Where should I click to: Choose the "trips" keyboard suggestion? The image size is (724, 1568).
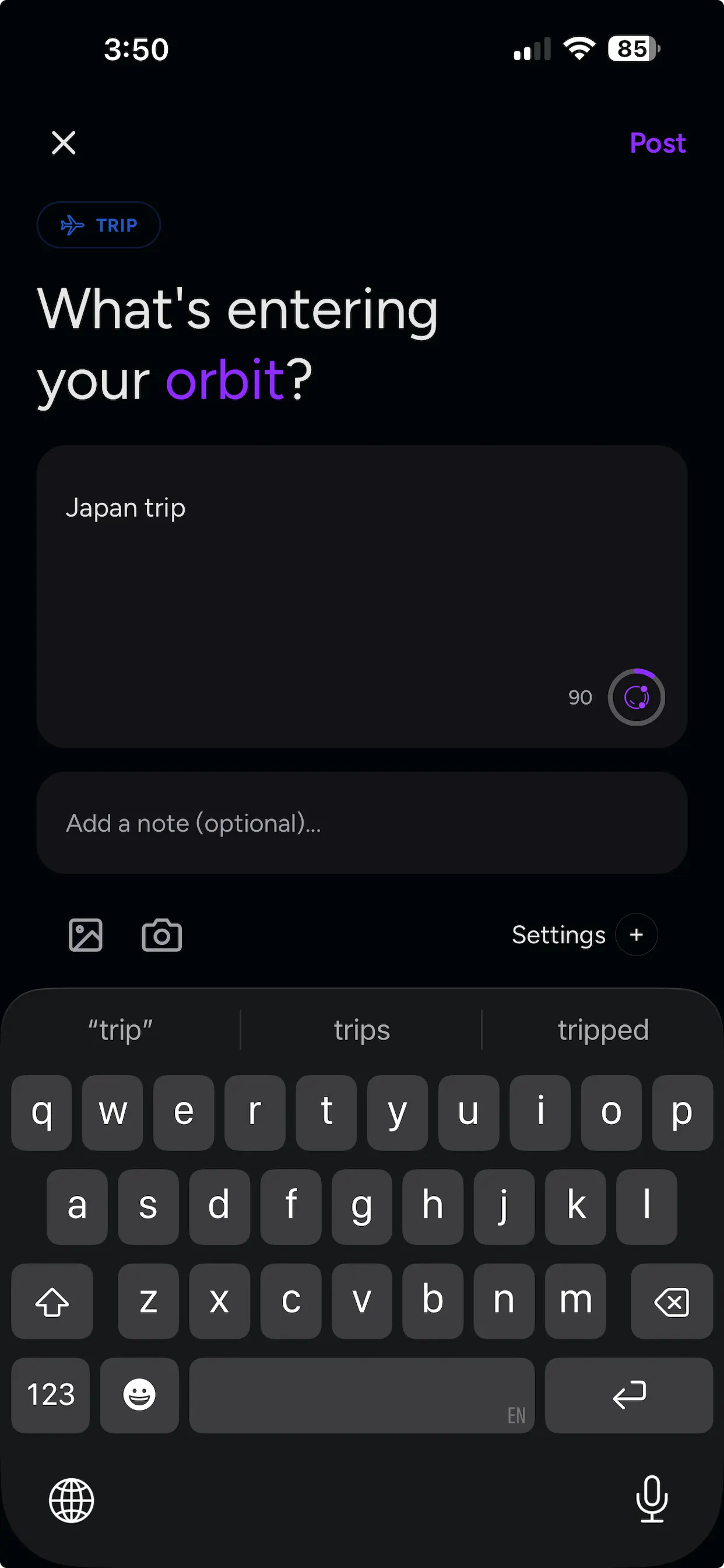[362, 1030]
